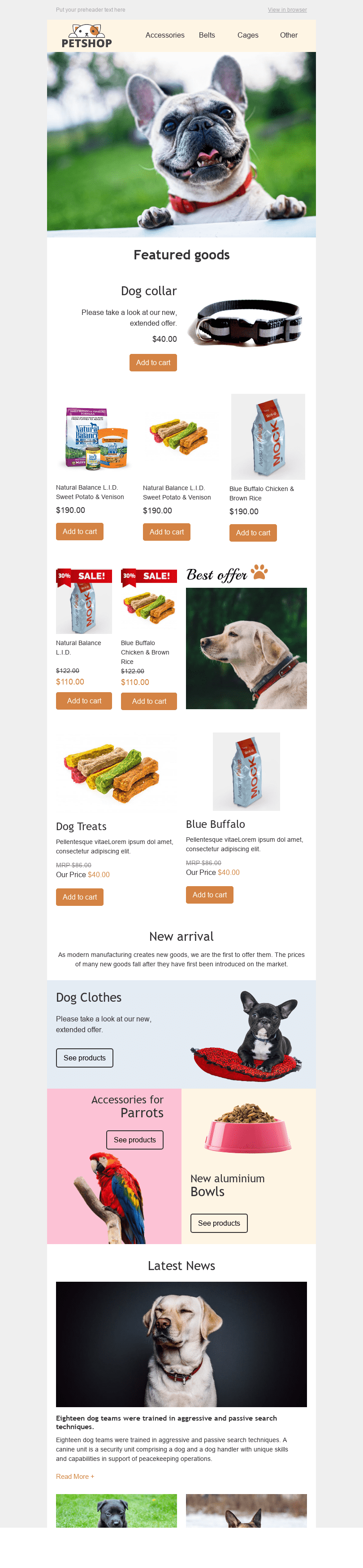The width and height of the screenshot is (363, 1568).
Task: Open the View in browser link
Action: pyautogui.click(x=287, y=10)
